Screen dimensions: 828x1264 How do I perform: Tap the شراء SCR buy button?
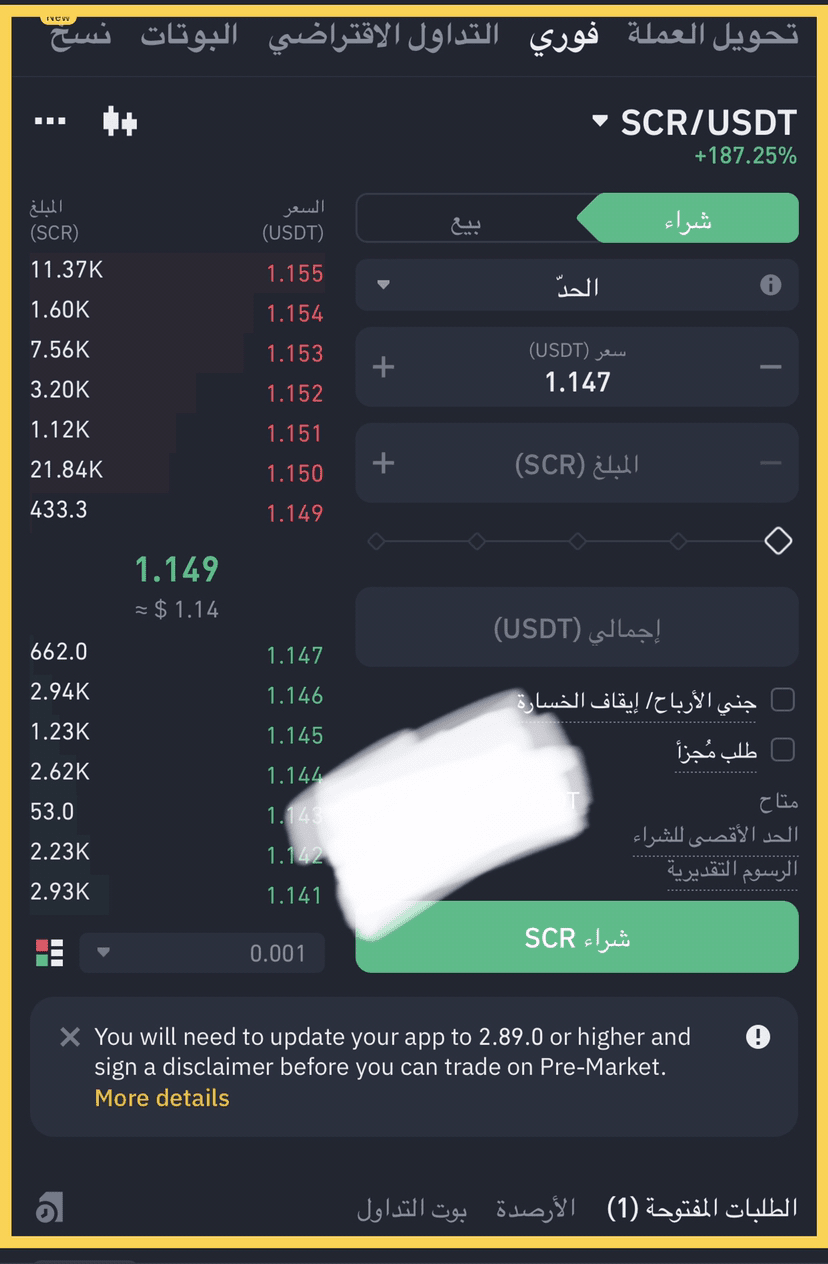click(577, 938)
